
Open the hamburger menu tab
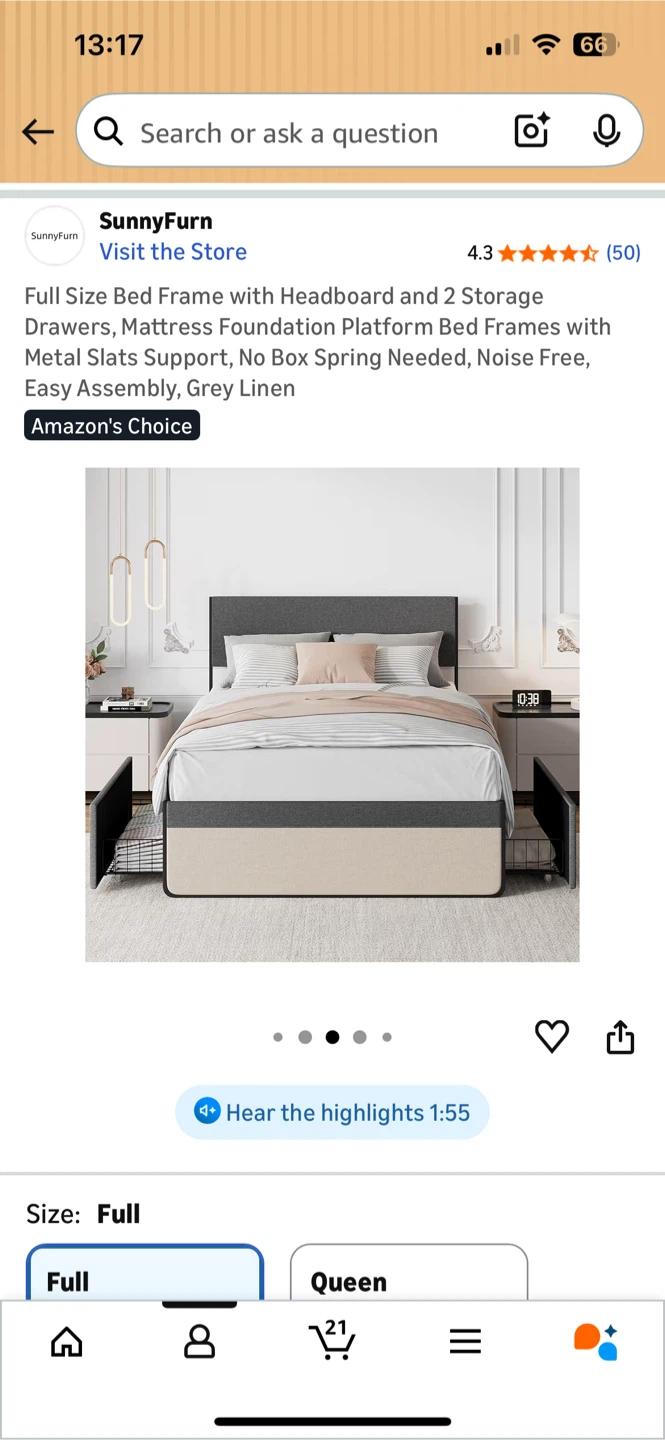click(x=465, y=1342)
